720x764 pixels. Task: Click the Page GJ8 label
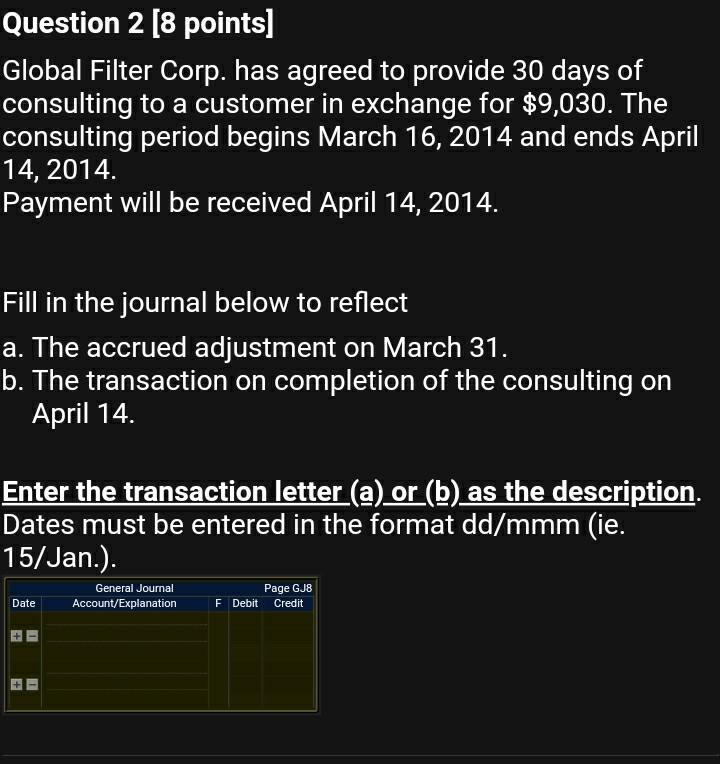click(289, 588)
